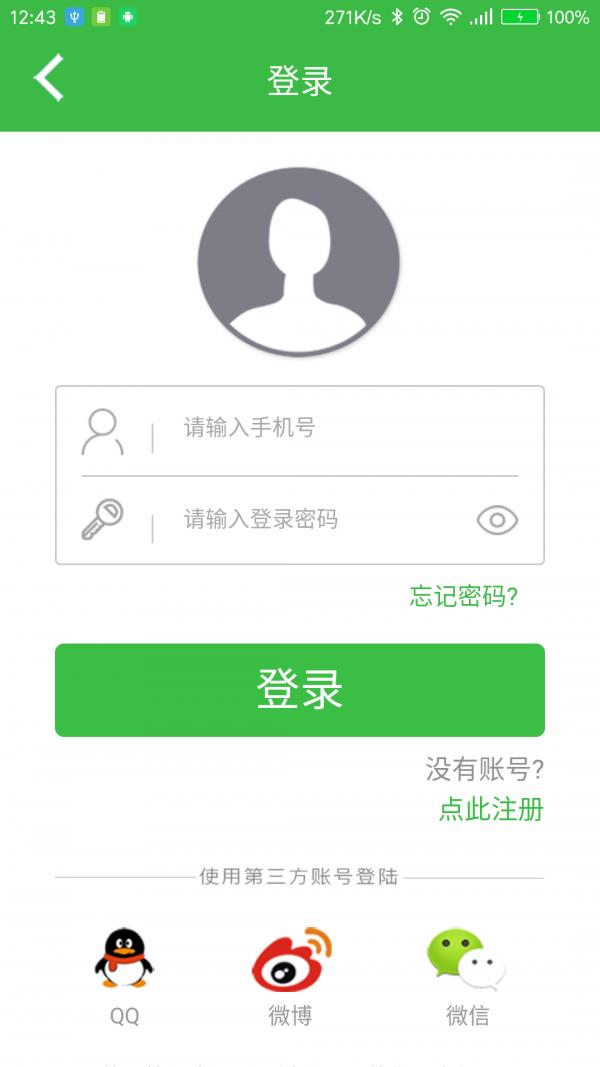
Task: Open the 忘记密码? link
Action: coord(464,597)
